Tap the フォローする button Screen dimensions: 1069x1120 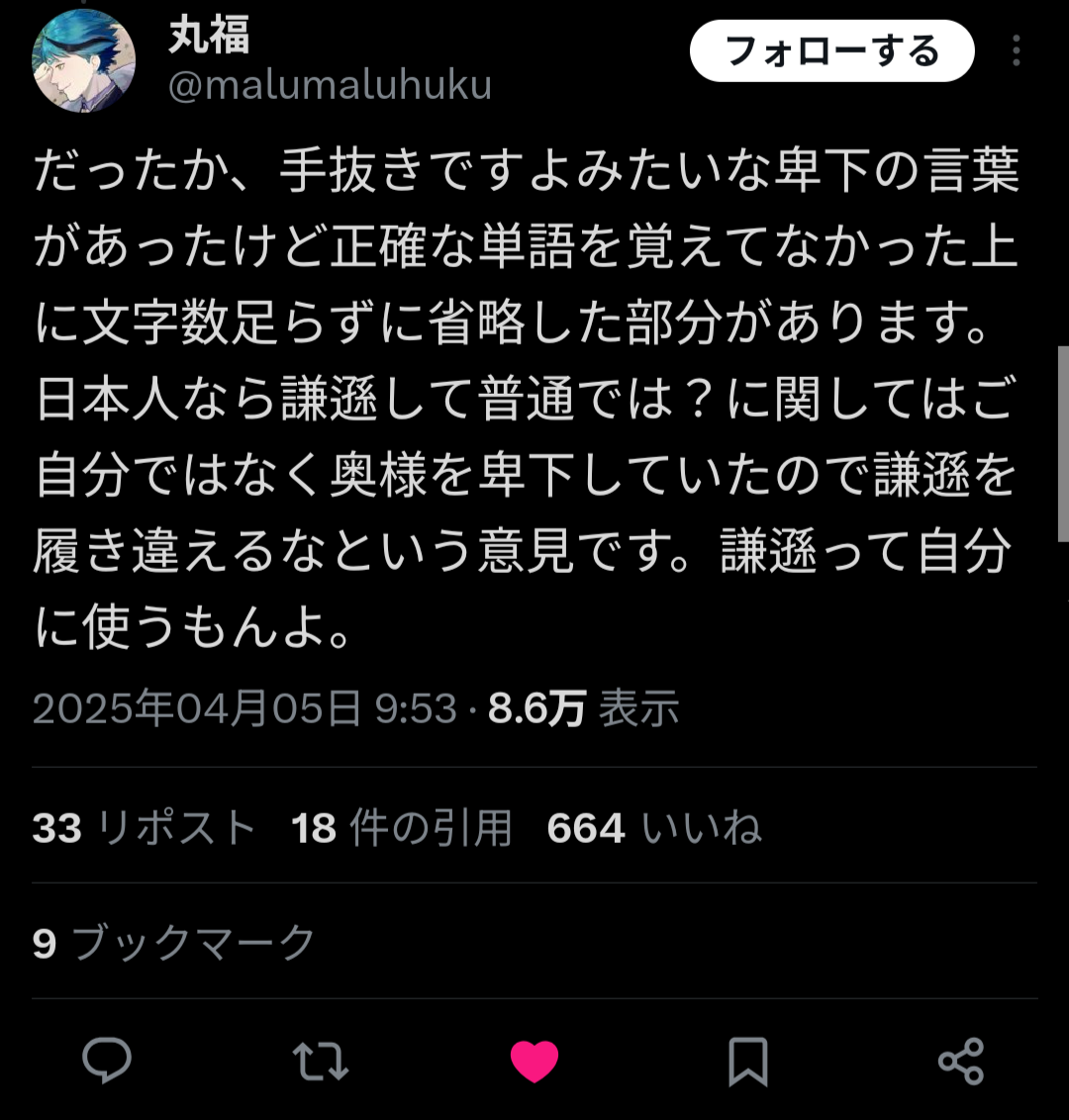(831, 50)
